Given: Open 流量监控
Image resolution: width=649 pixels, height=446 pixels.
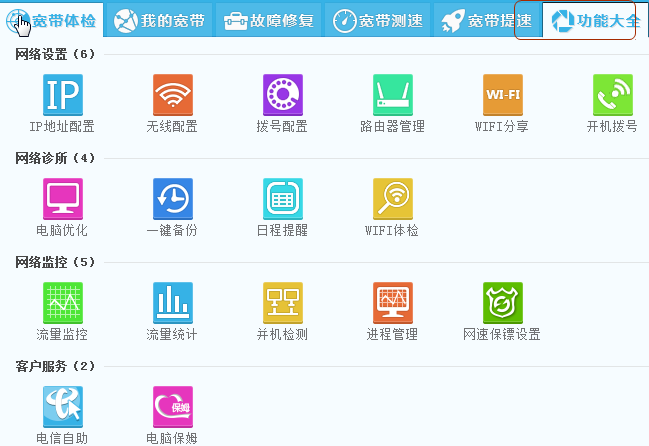Looking at the screenshot, I should click(x=62, y=303).
